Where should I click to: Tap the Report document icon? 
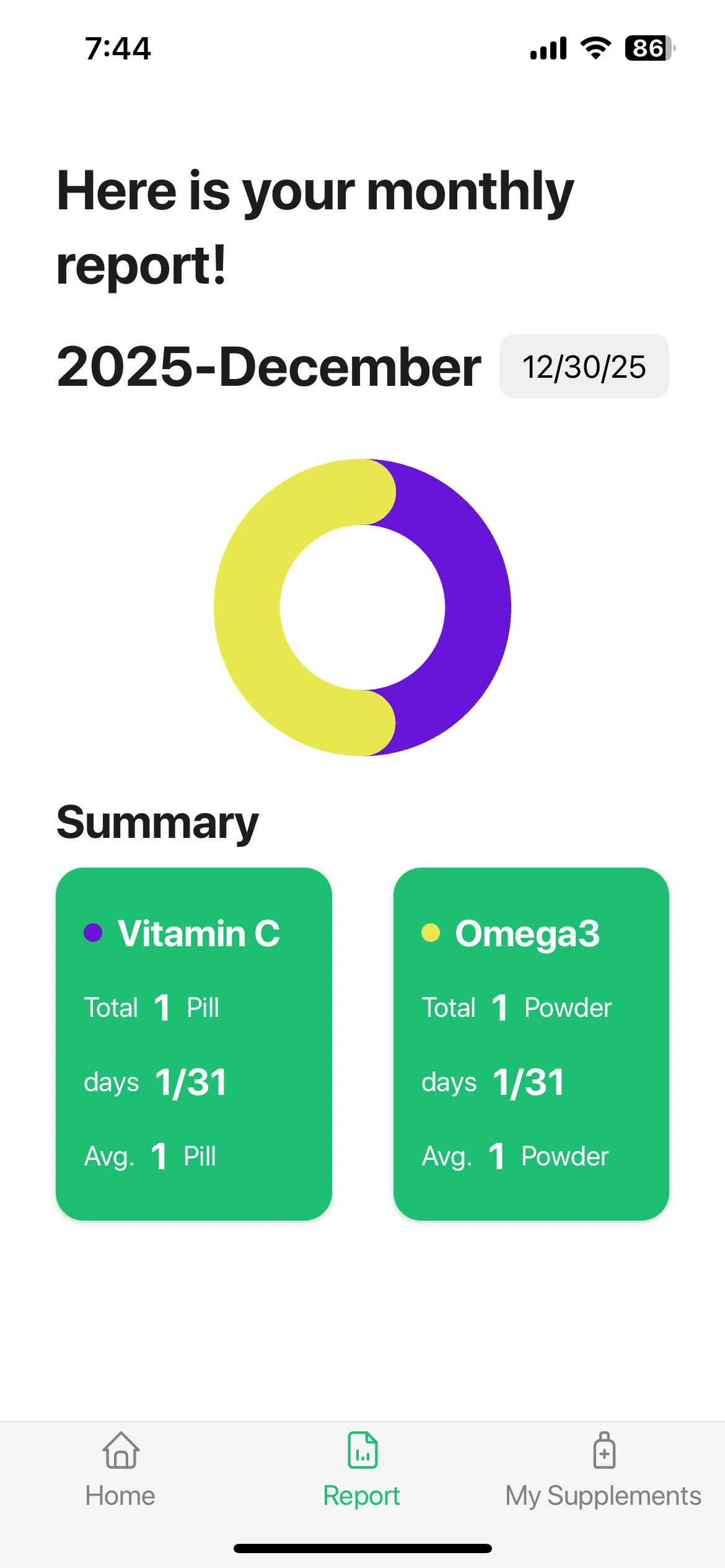point(362,1449)
